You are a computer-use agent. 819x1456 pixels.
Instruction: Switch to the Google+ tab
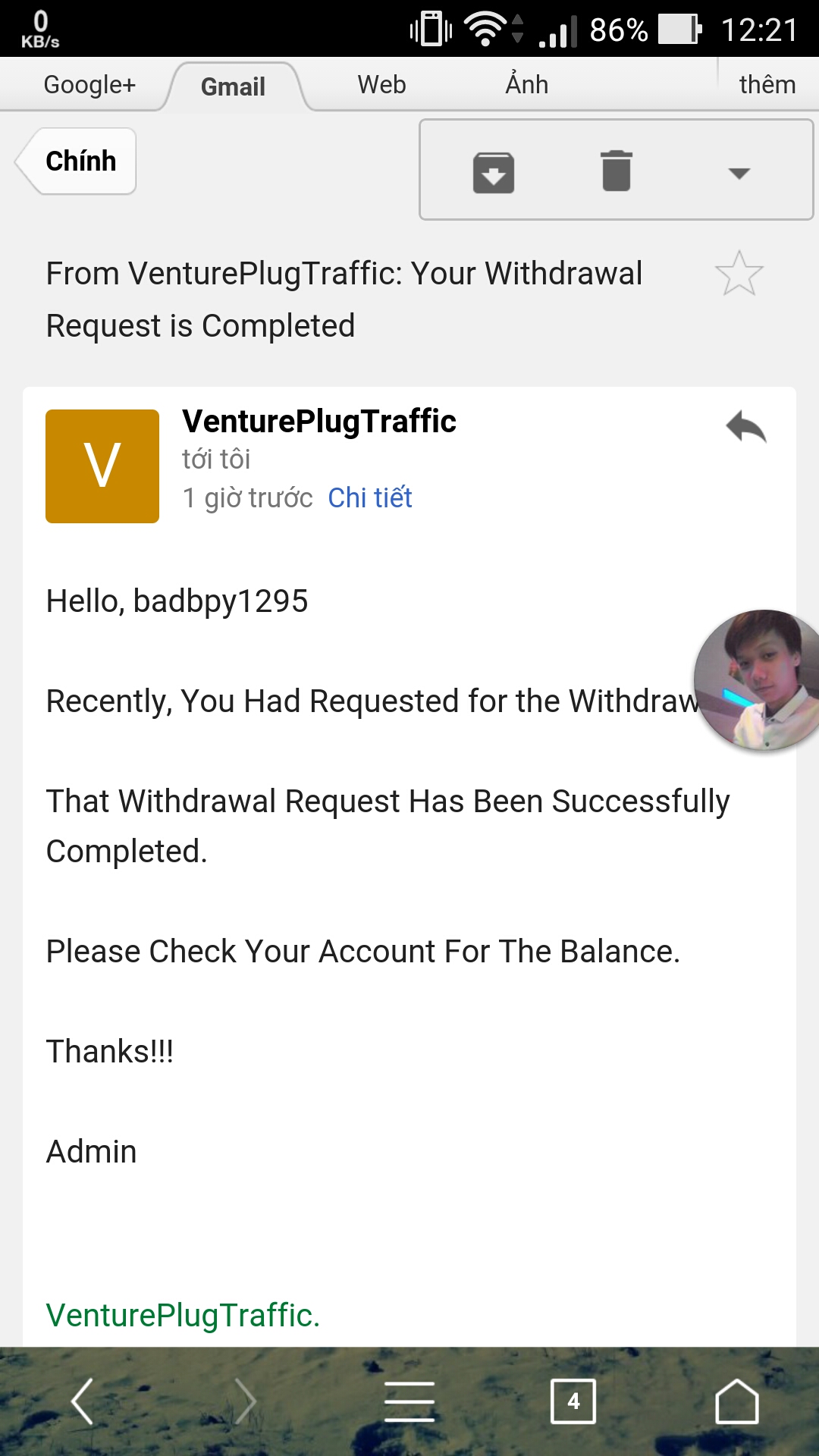tap(89, 85)
